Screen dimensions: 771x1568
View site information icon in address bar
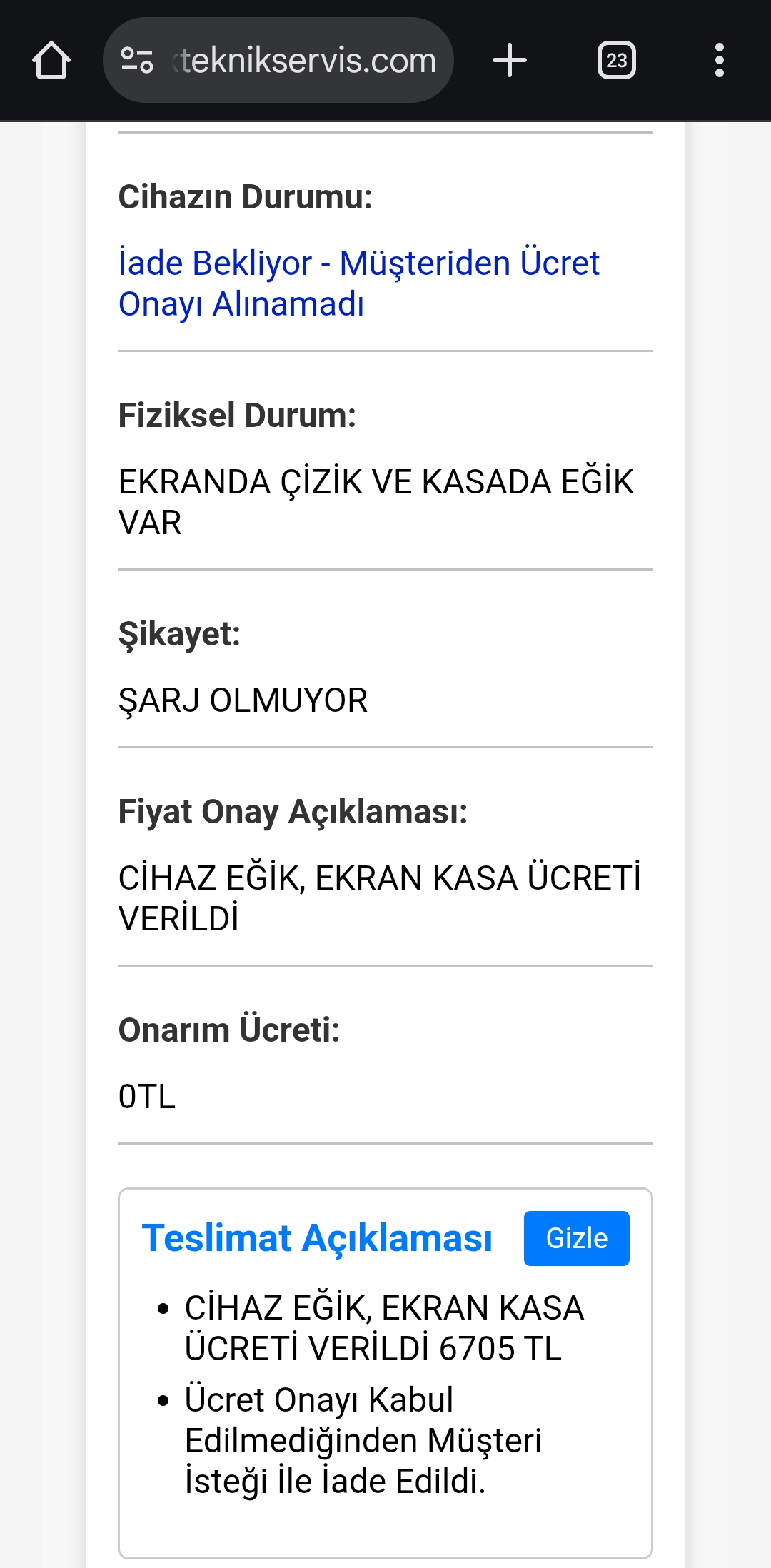pos(137,61)
